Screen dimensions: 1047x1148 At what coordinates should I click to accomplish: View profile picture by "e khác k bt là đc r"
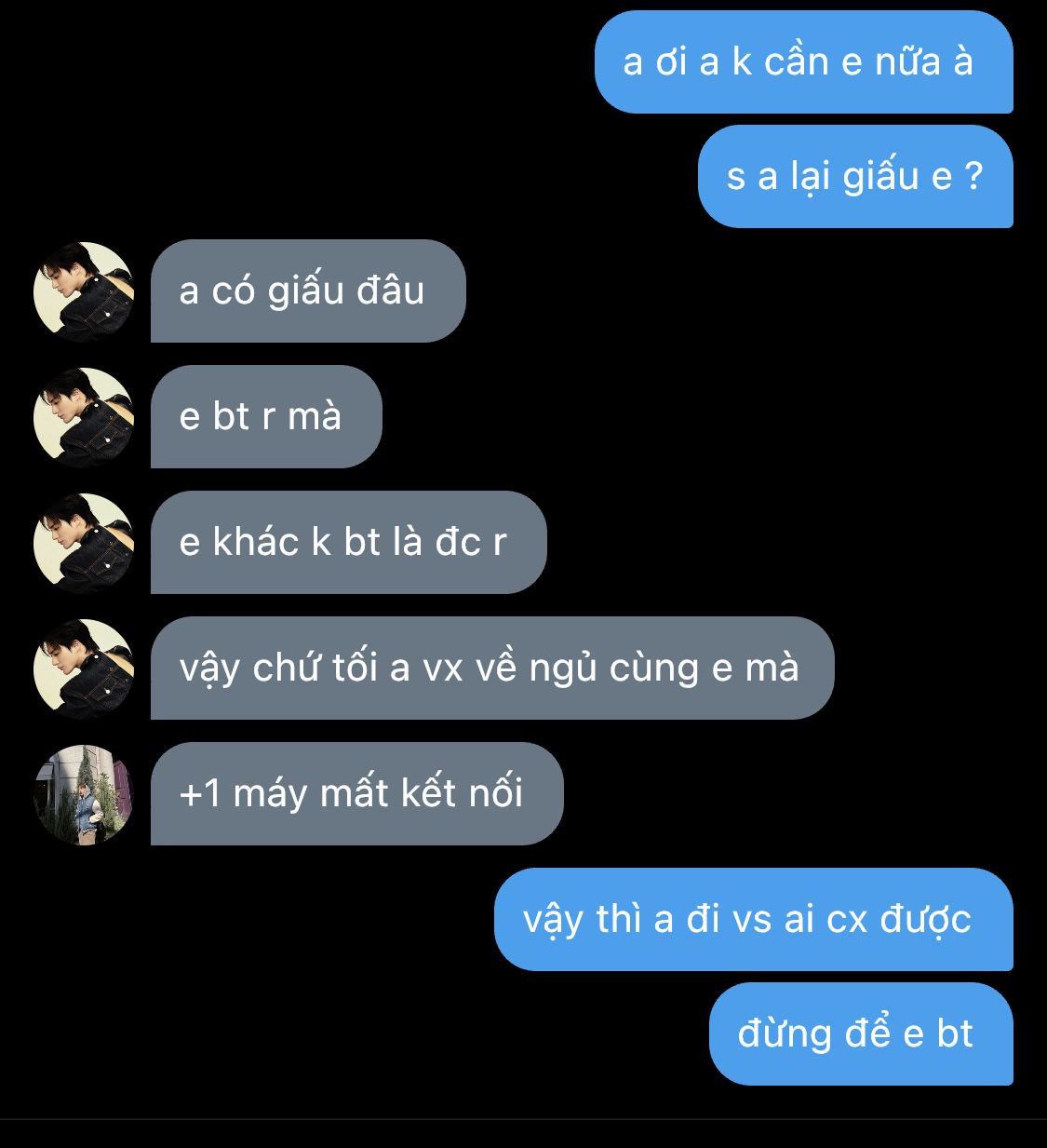coord(84,543)
